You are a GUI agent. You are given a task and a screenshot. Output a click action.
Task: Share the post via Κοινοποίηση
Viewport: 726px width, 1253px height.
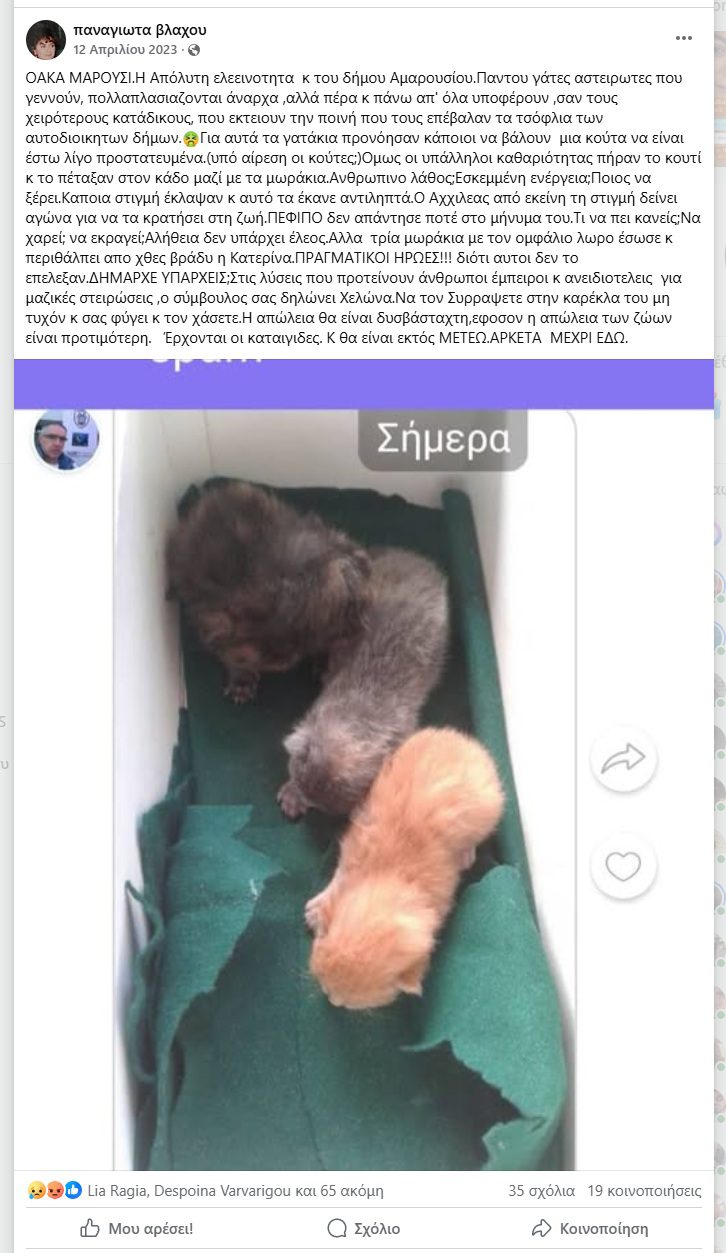[x=590, y=1228]
